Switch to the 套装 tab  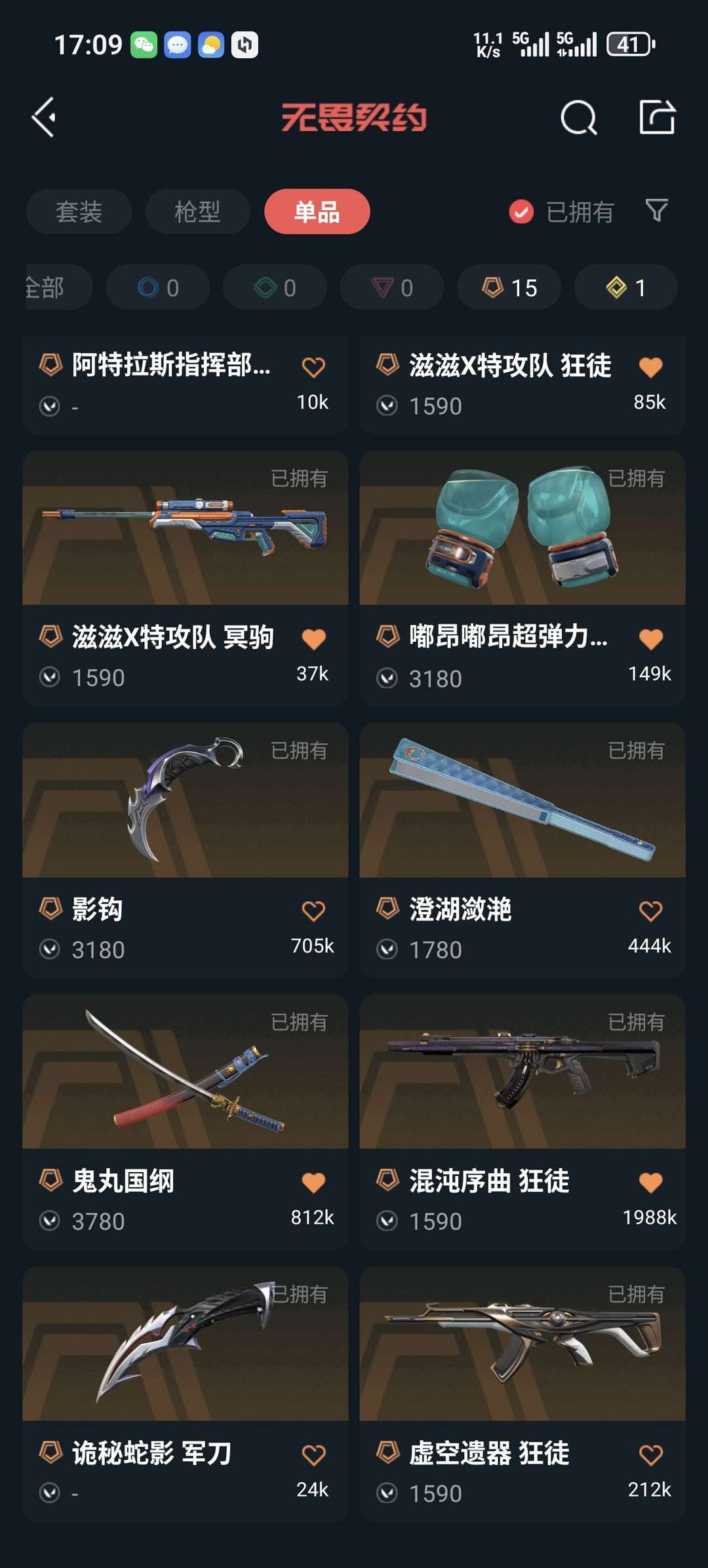coord(79,212)
